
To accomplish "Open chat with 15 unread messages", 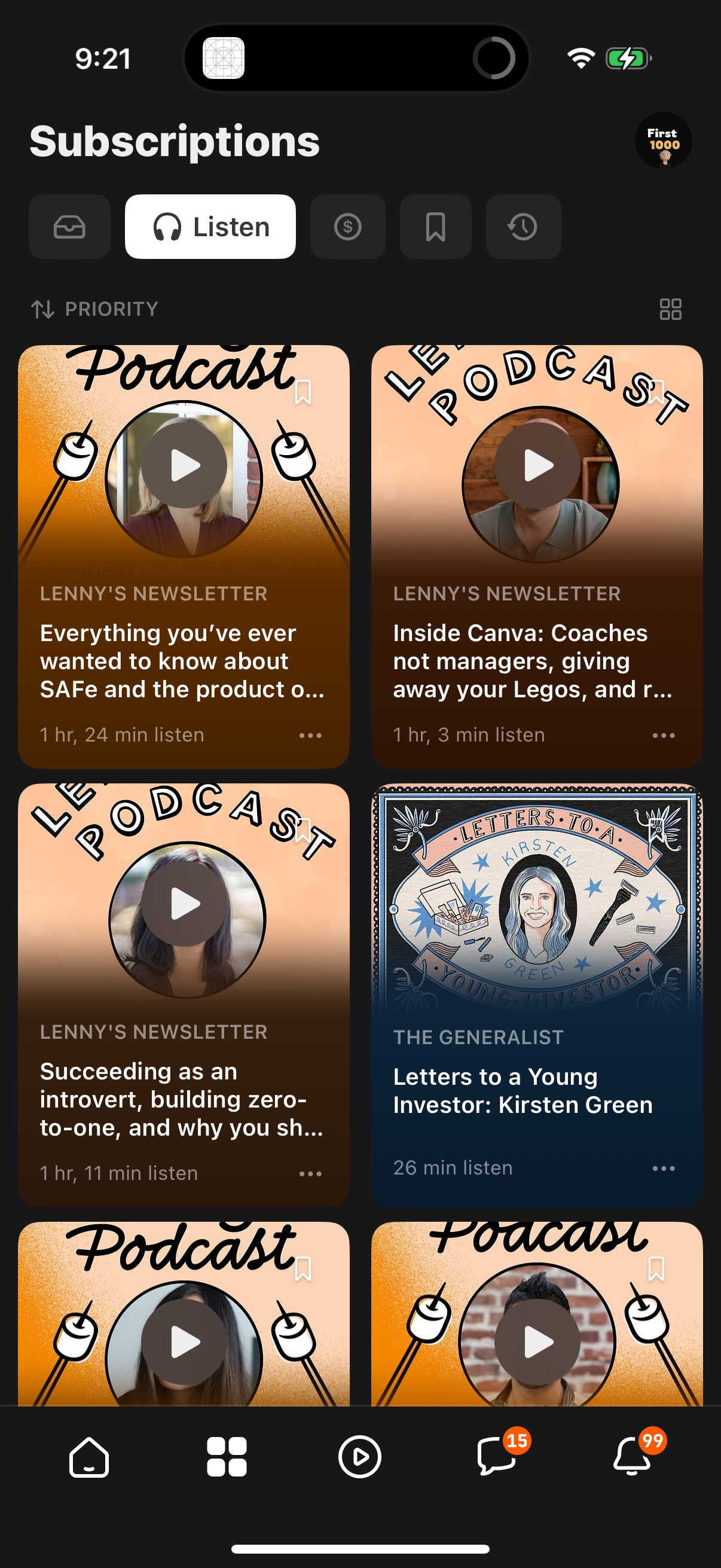I will 497,1457.
